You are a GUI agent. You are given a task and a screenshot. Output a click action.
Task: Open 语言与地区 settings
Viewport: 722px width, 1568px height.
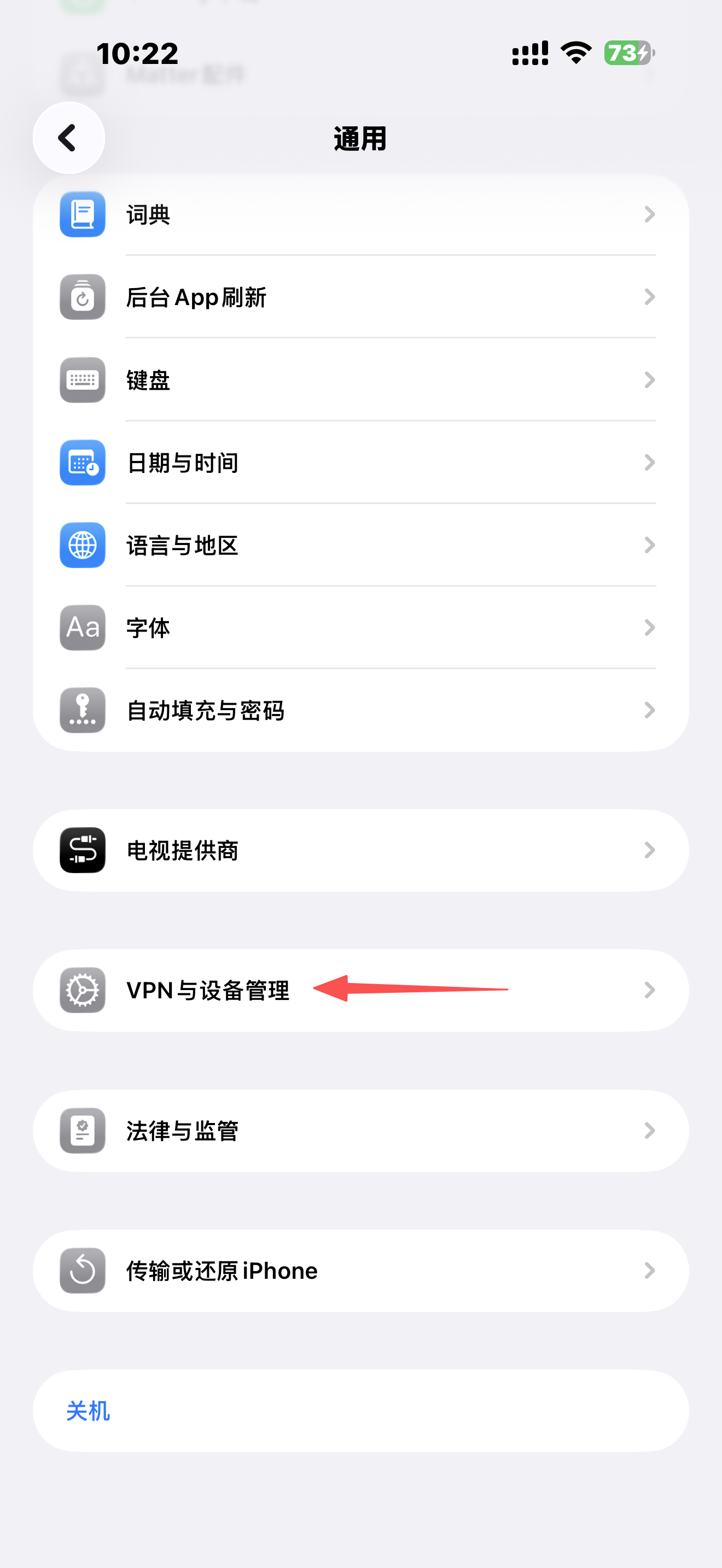coord(360,546)
